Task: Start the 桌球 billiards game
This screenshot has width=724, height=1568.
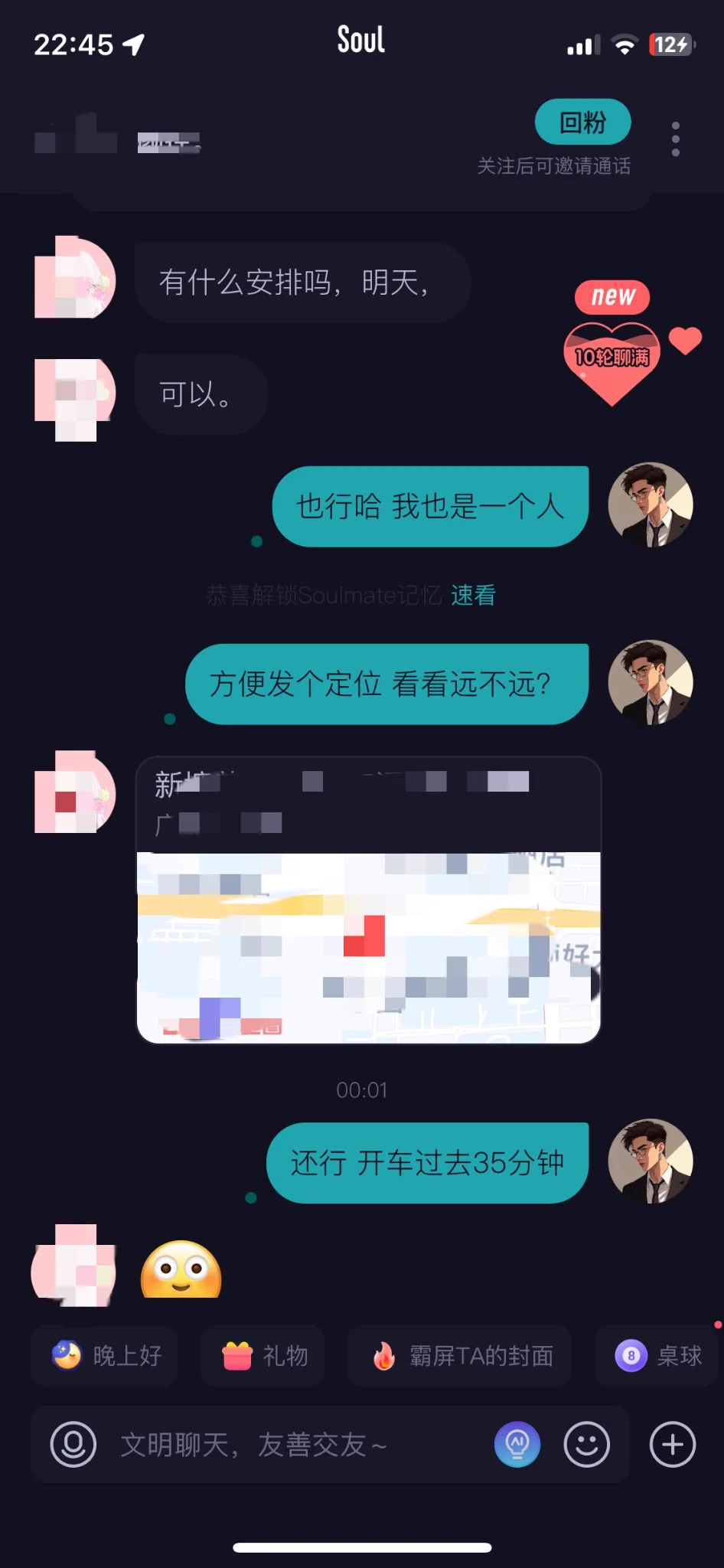Action: pos(659,1356)
